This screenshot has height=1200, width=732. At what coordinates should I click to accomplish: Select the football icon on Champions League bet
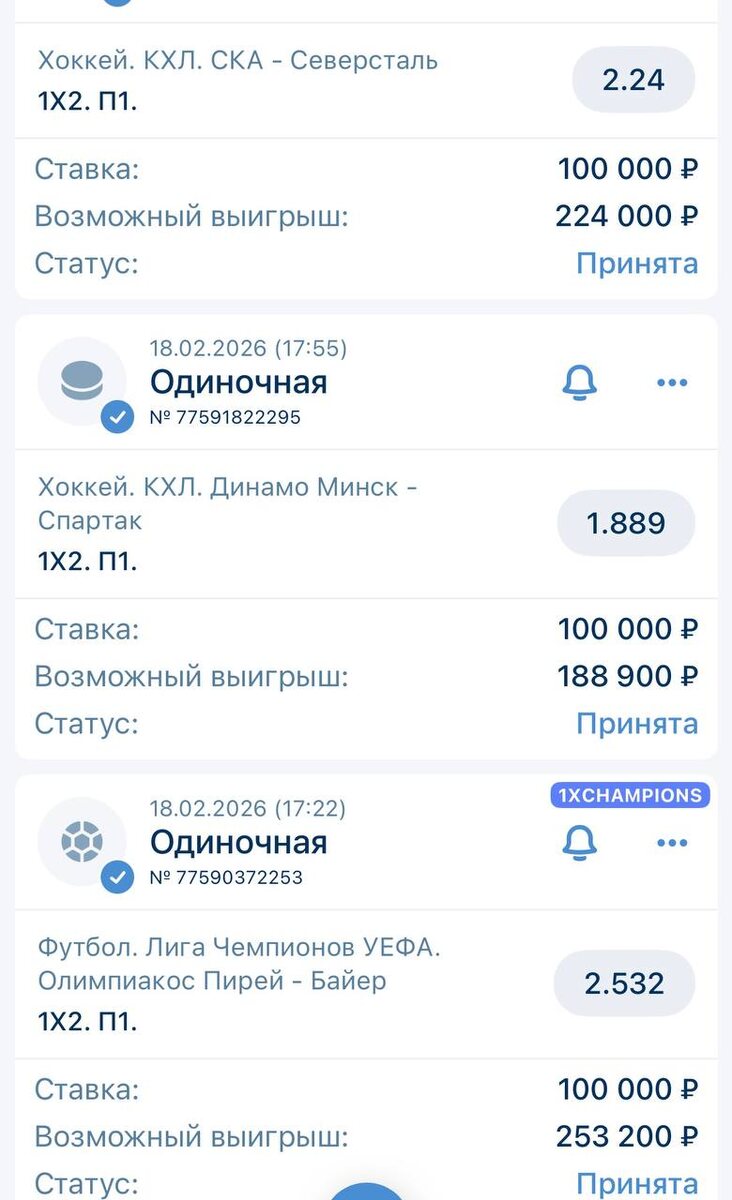[83, 840]
